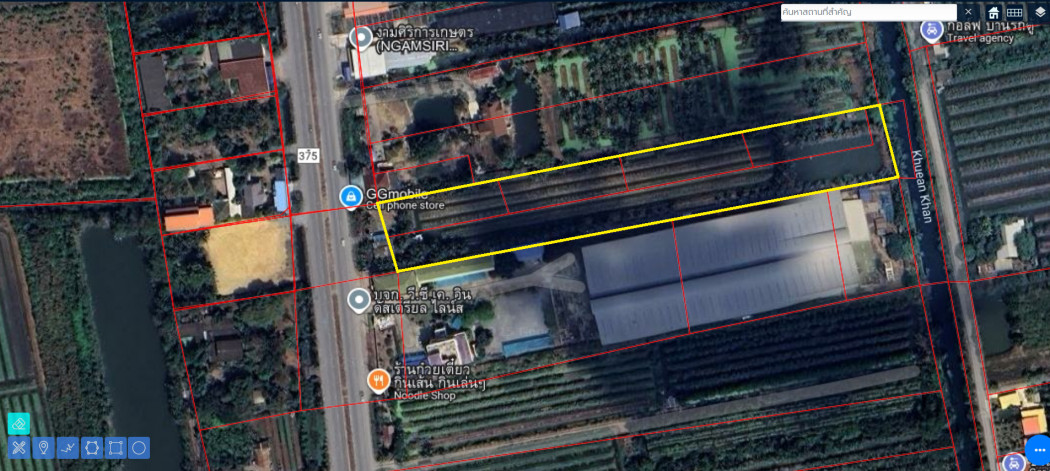Open the GGmobile cell phone store marker
This screenshot has width=1050, height=471.
click(x=351, y=197)
